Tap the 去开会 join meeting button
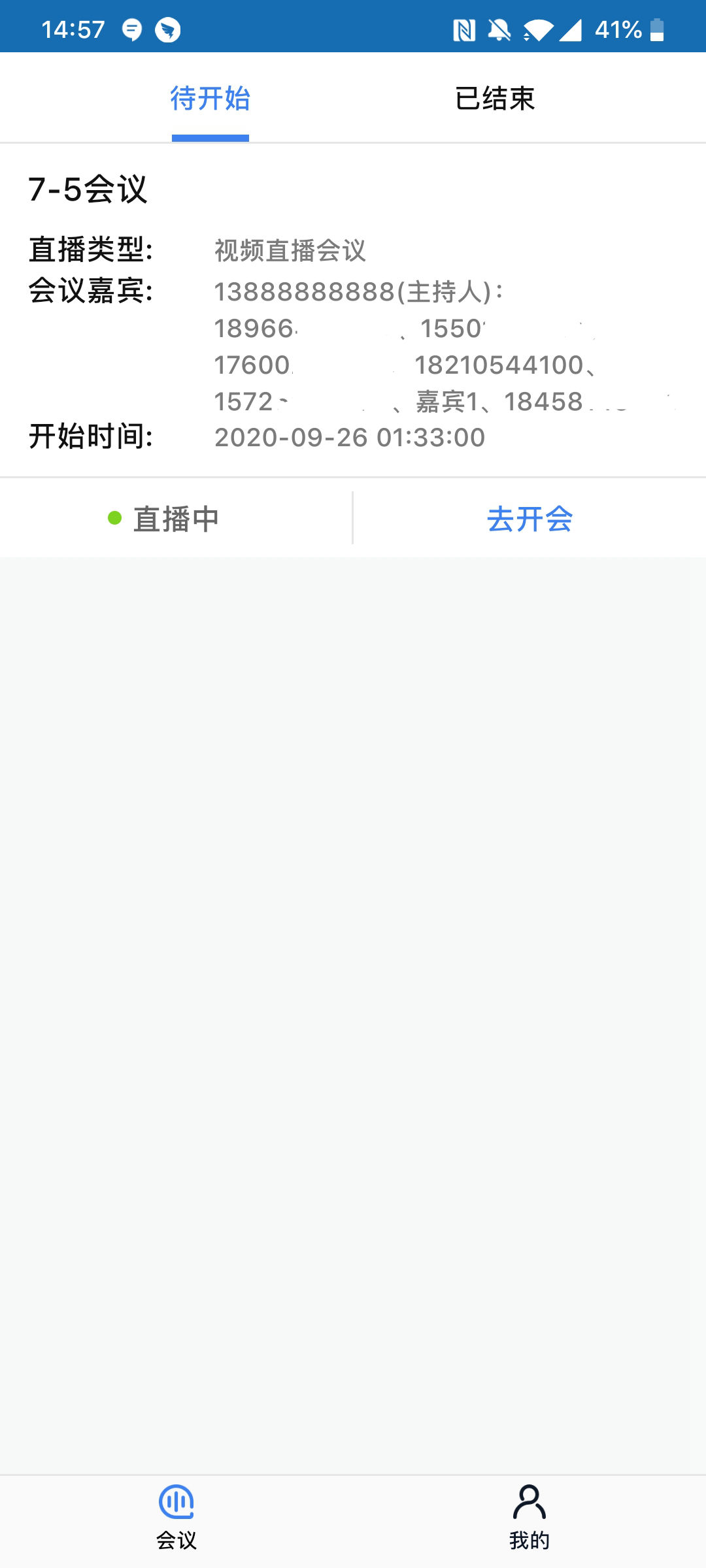Viewport: 706px width, 1568px height. [x=531, y=518]
